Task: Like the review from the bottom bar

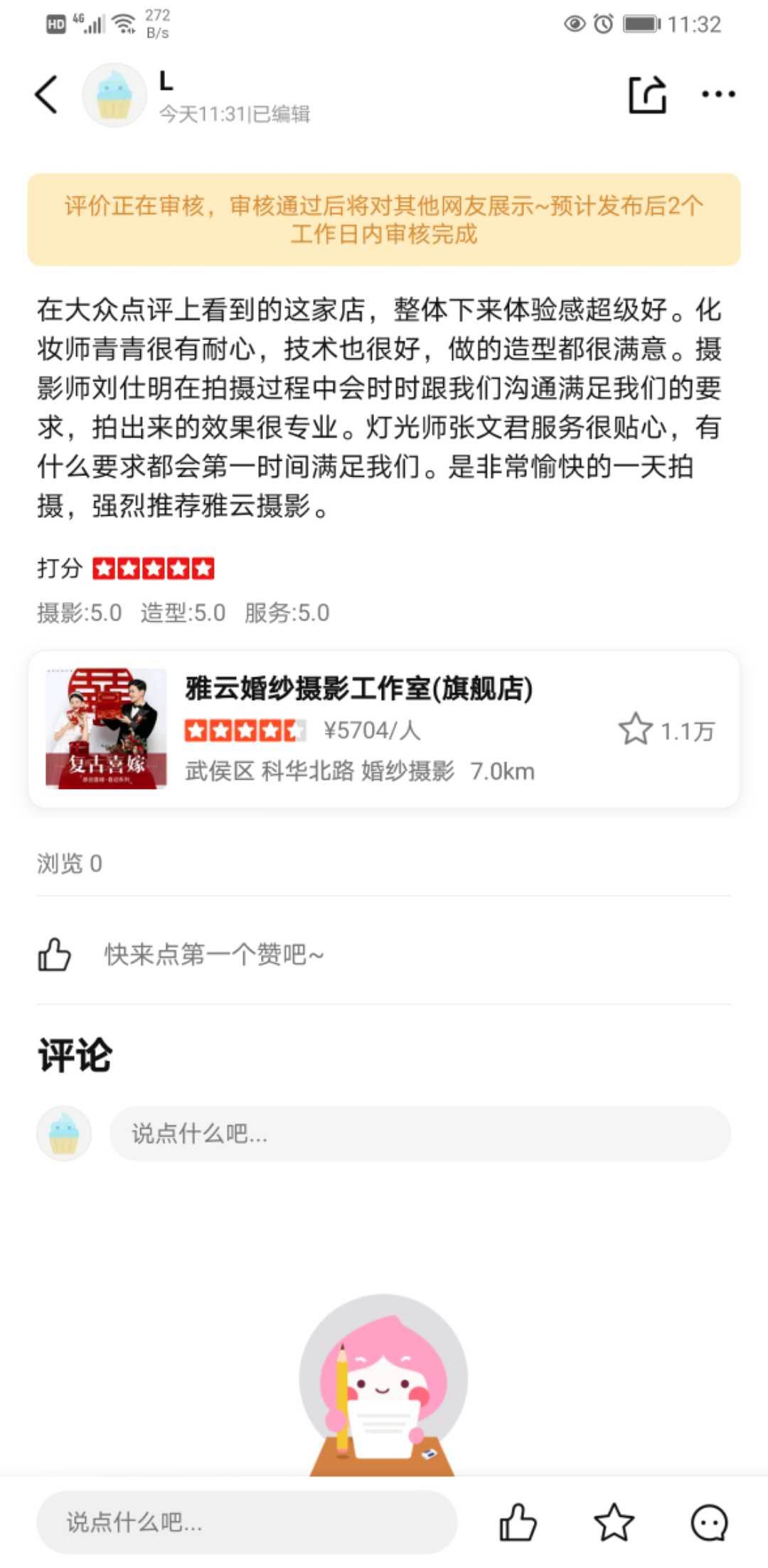Action: tap(518, 1522)
